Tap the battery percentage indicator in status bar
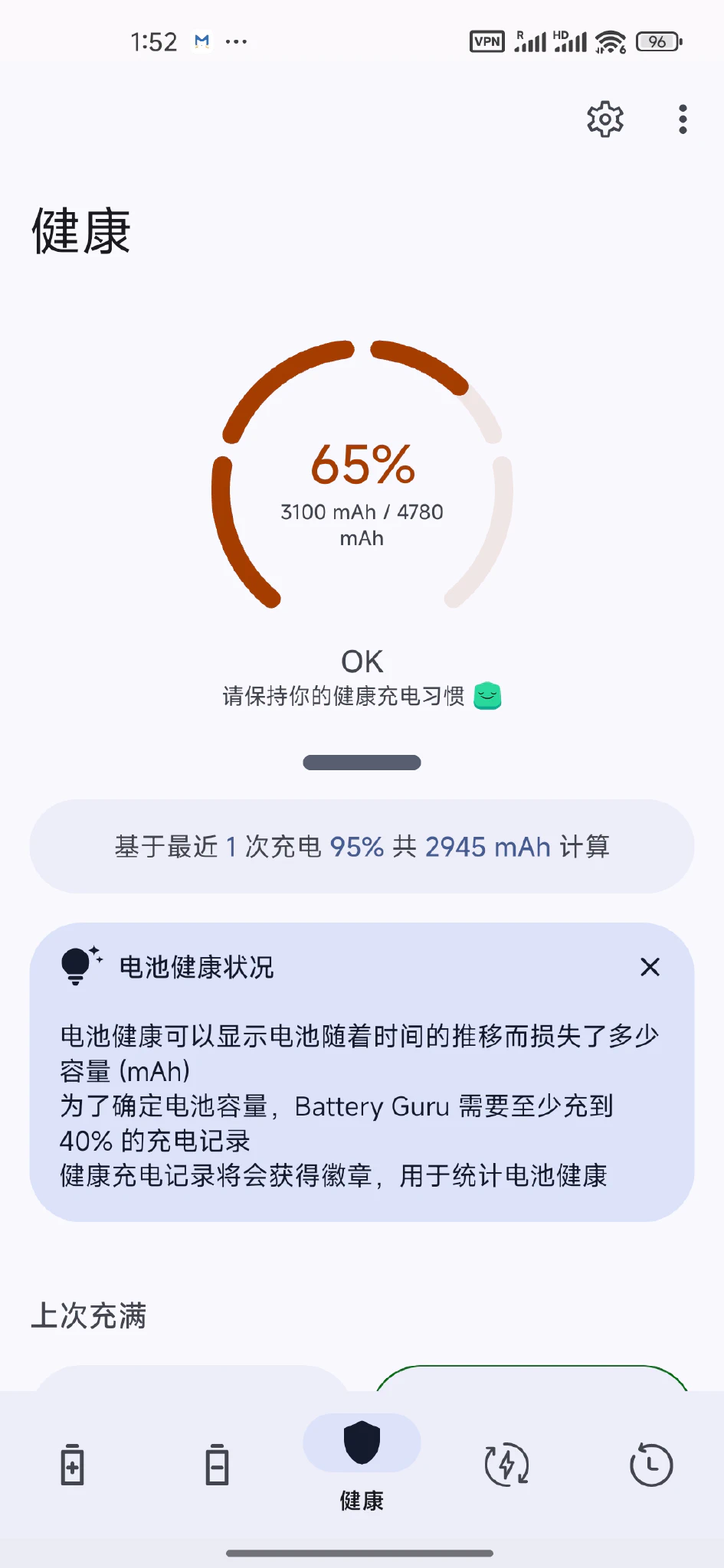The height and width of the screenshot is (1568, 724). pos(657,41)
